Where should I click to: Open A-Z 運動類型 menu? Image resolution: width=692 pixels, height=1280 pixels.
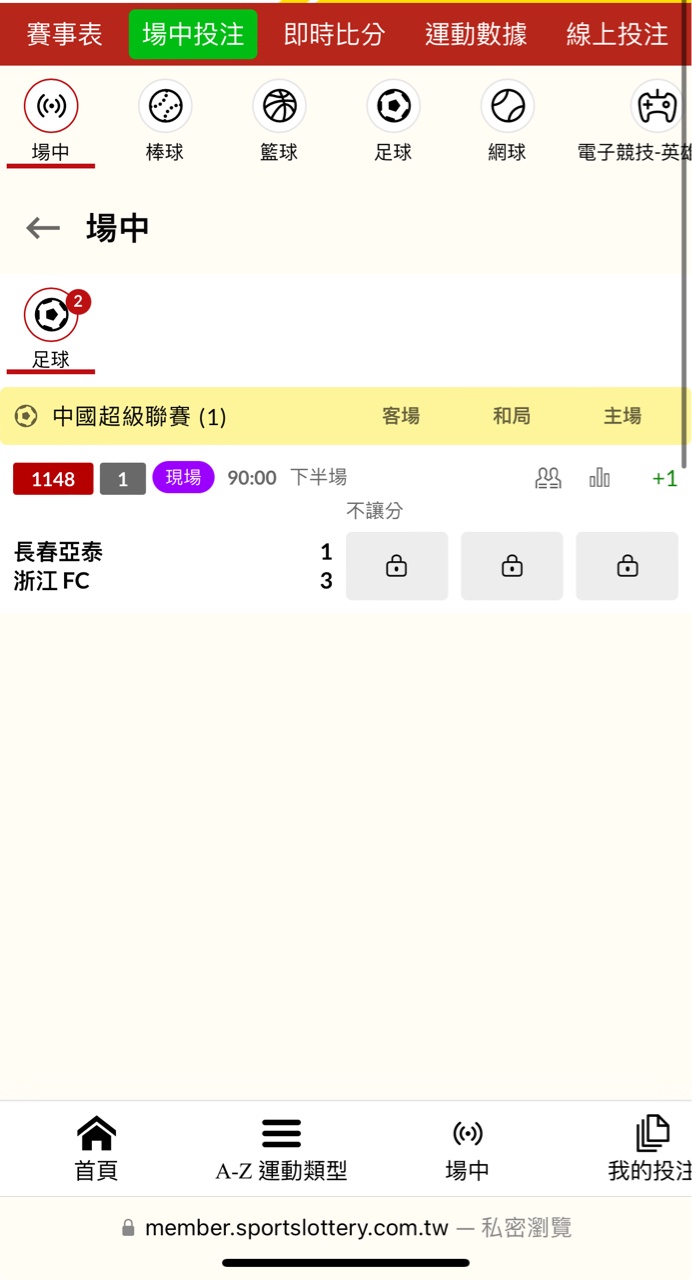[x=282, y=1150]
